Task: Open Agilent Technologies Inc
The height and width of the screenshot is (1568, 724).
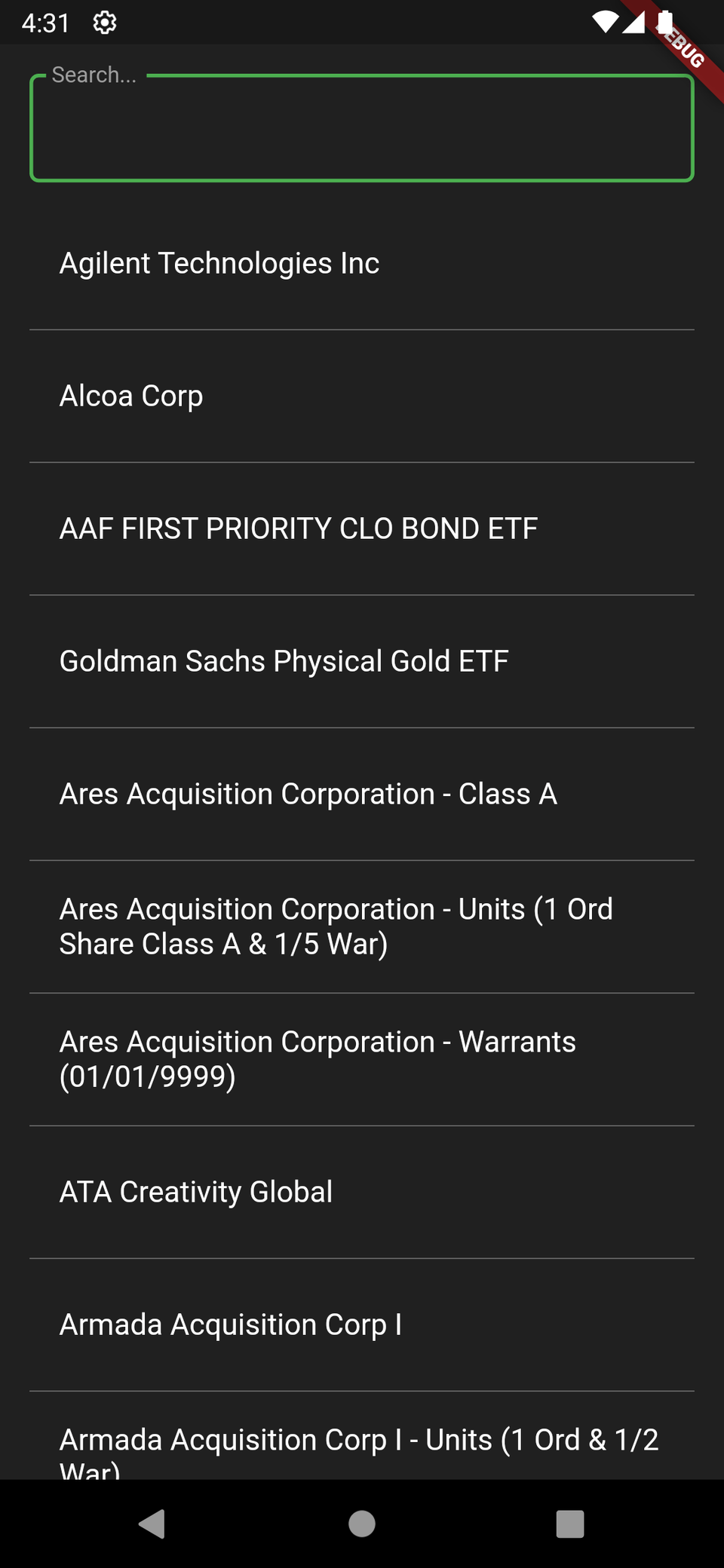Action: click(x=362, y=264)
